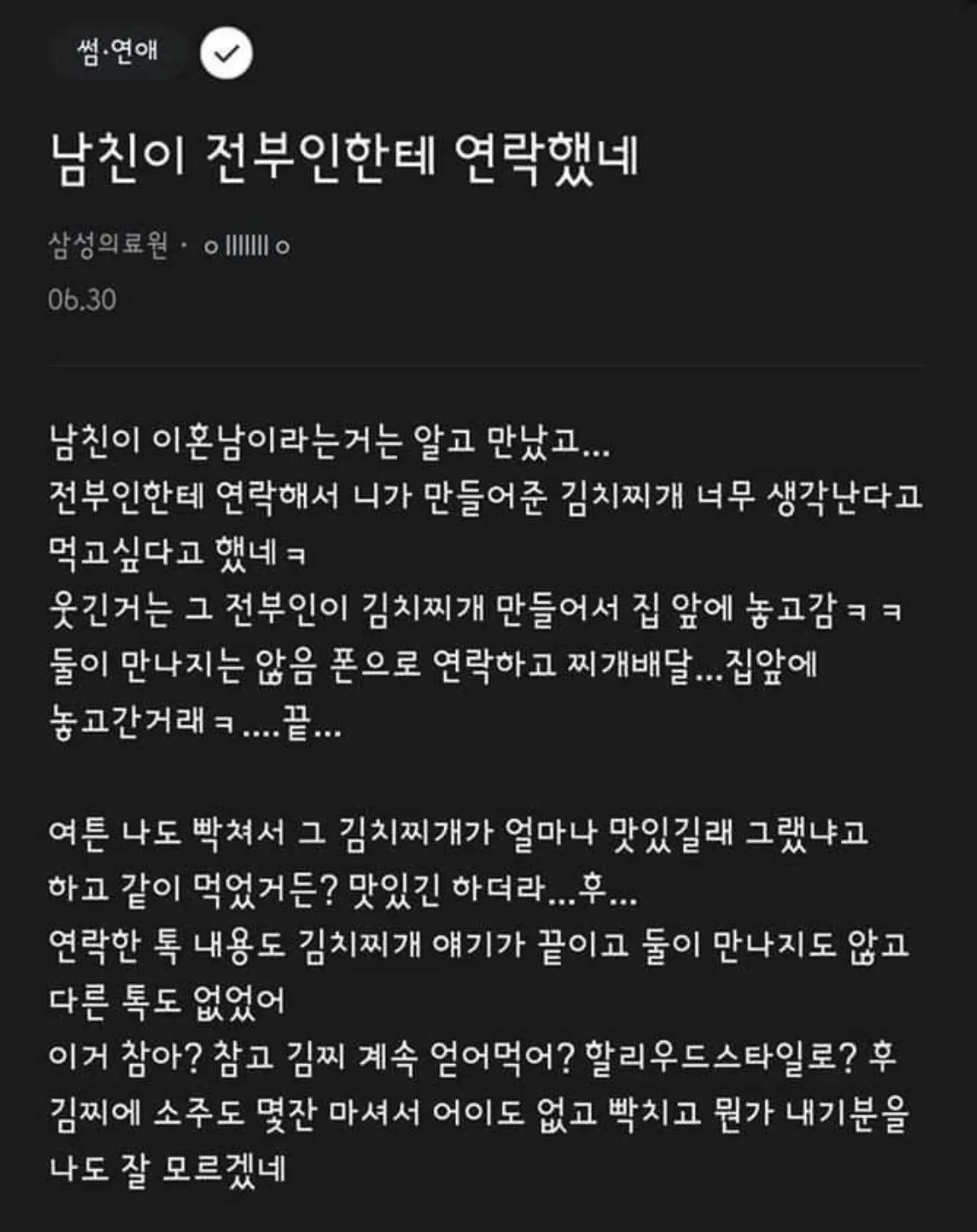Open the 삼성의료원 author profile
977x1232 pixels.
pos(109,245)
